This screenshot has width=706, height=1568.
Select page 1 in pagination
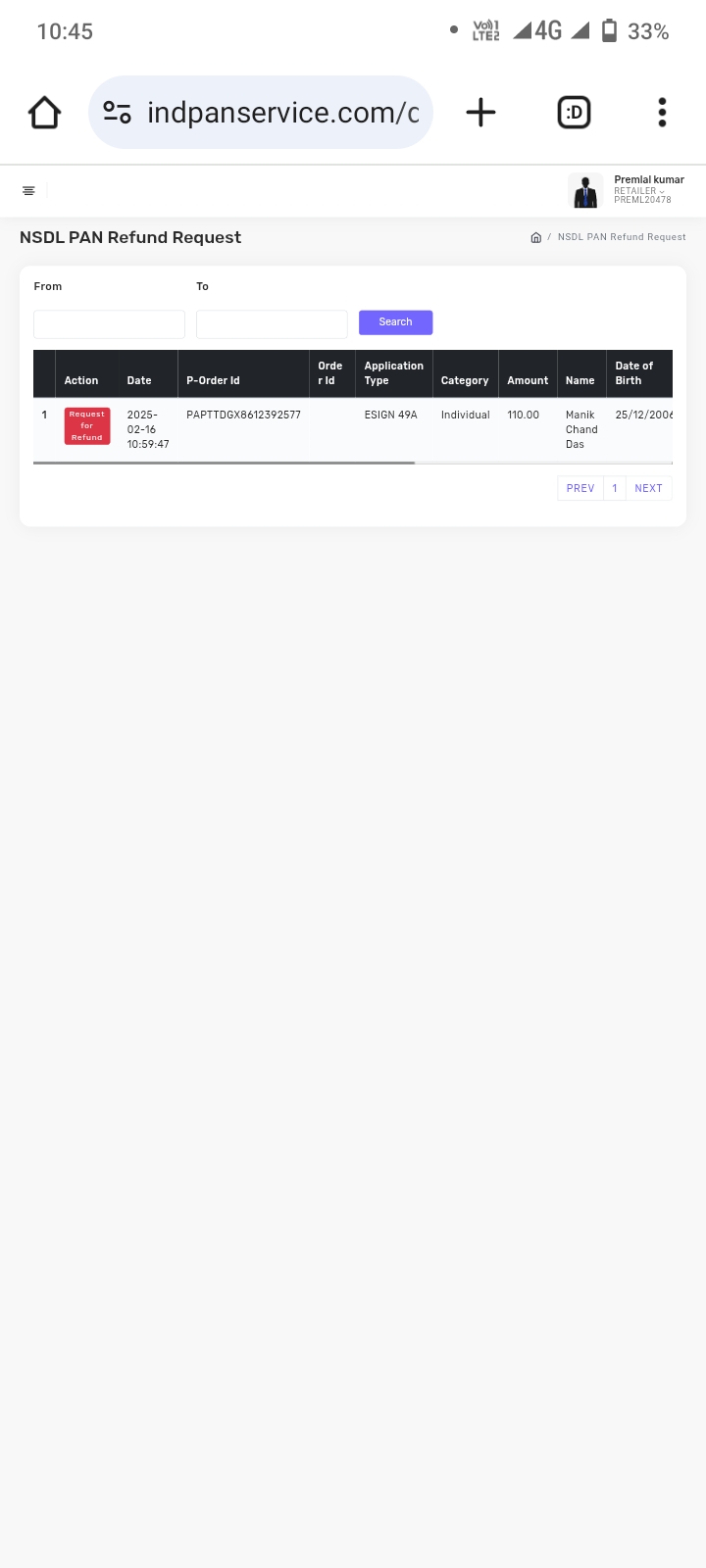click(x=615, y=488)
